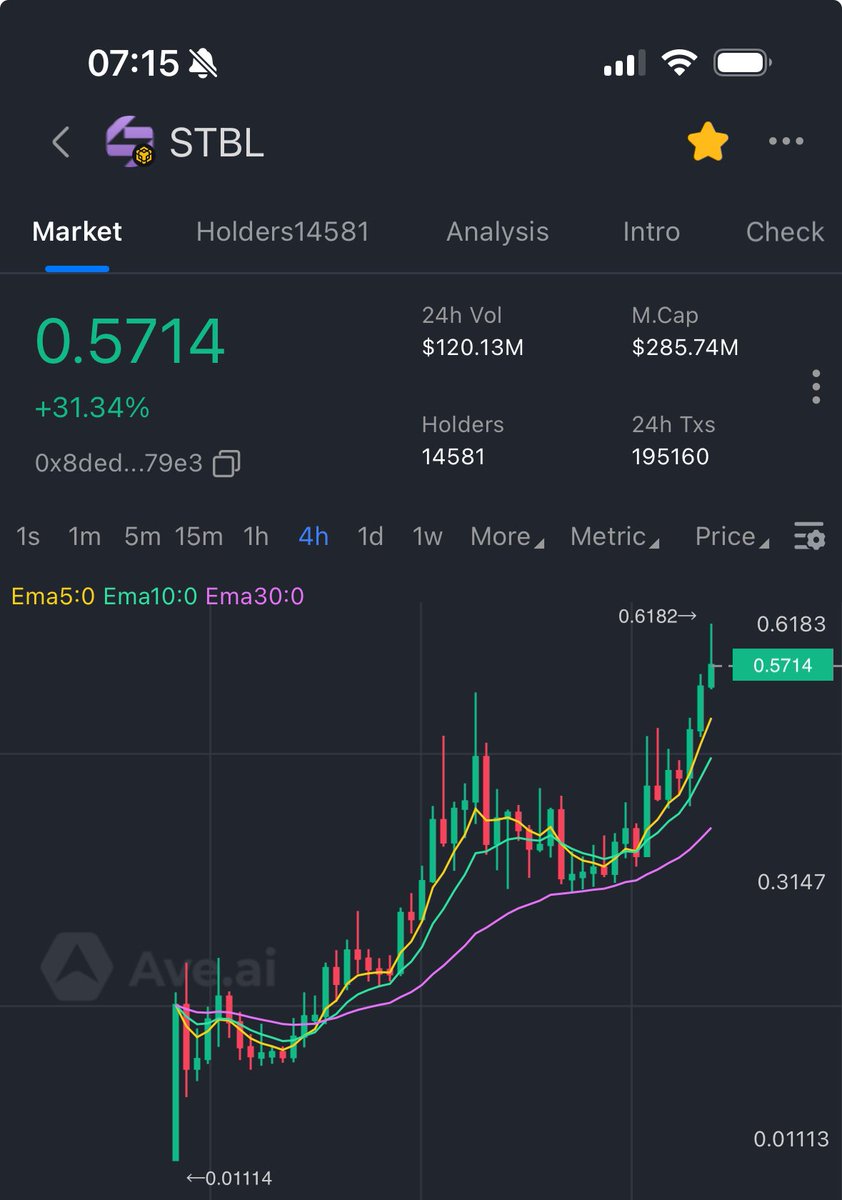
Task: Open the Check tab
Action: pyautogui.click(x=785, y=232)
